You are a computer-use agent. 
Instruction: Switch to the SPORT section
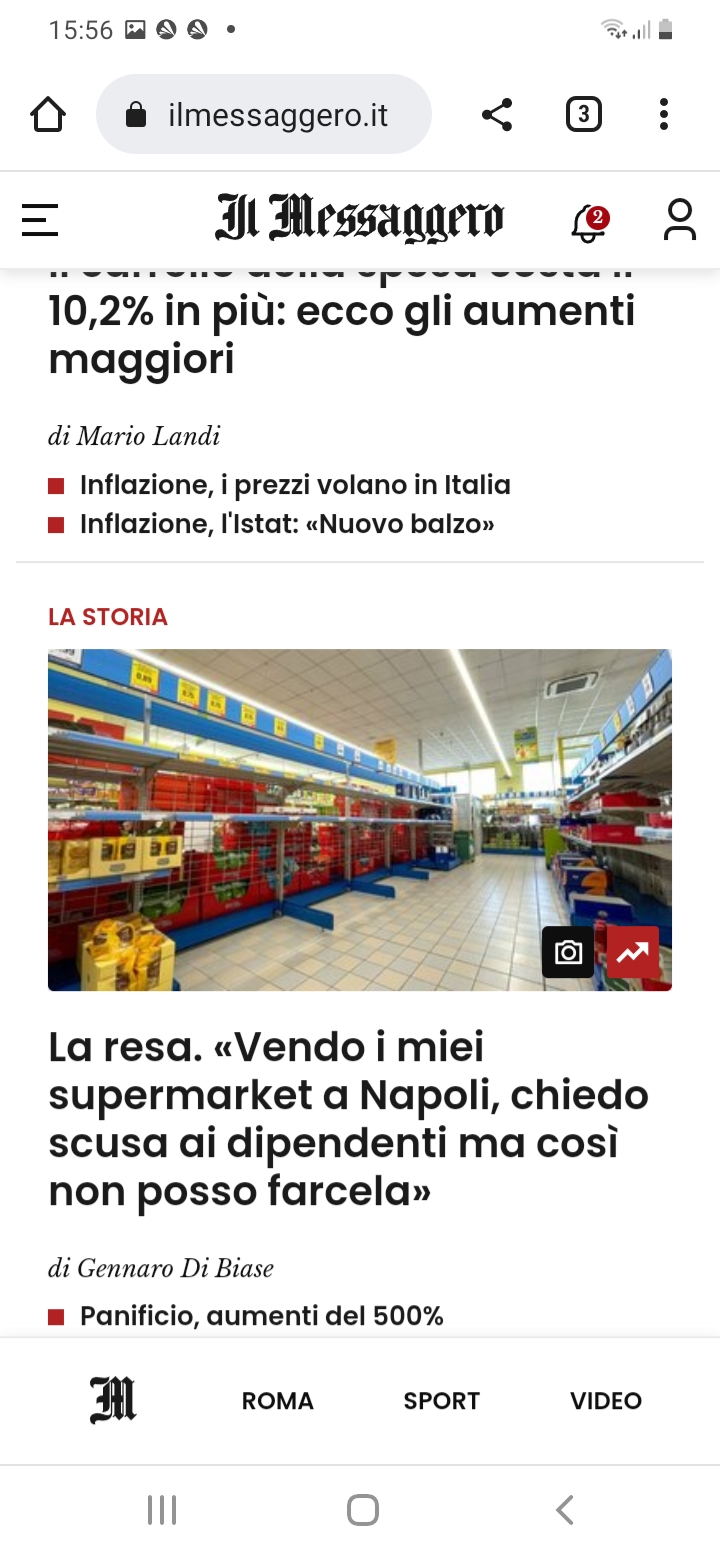(x=441, y=1401)
